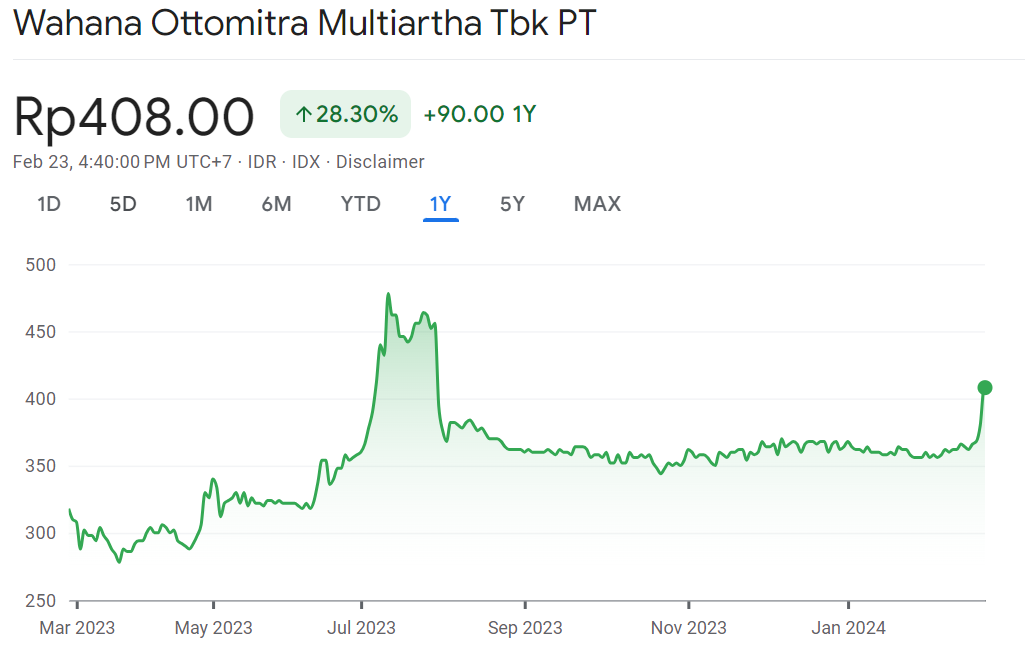
Task: Open the Disclaimer link
Action: tap(380, 161)
